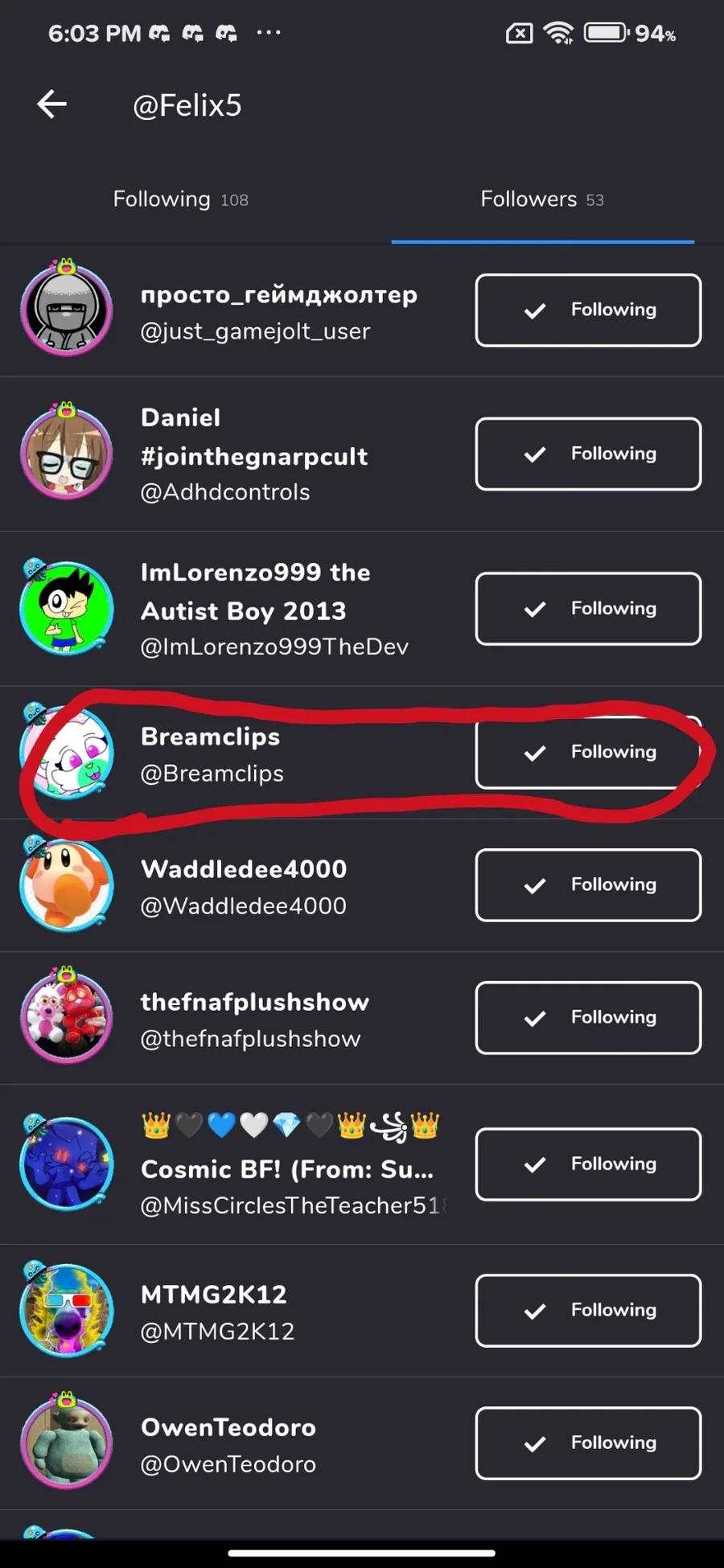Open MTMG2K12's profile
Image resolution: width=724 pixels, height=1568 pixels.
(216, 1311)
